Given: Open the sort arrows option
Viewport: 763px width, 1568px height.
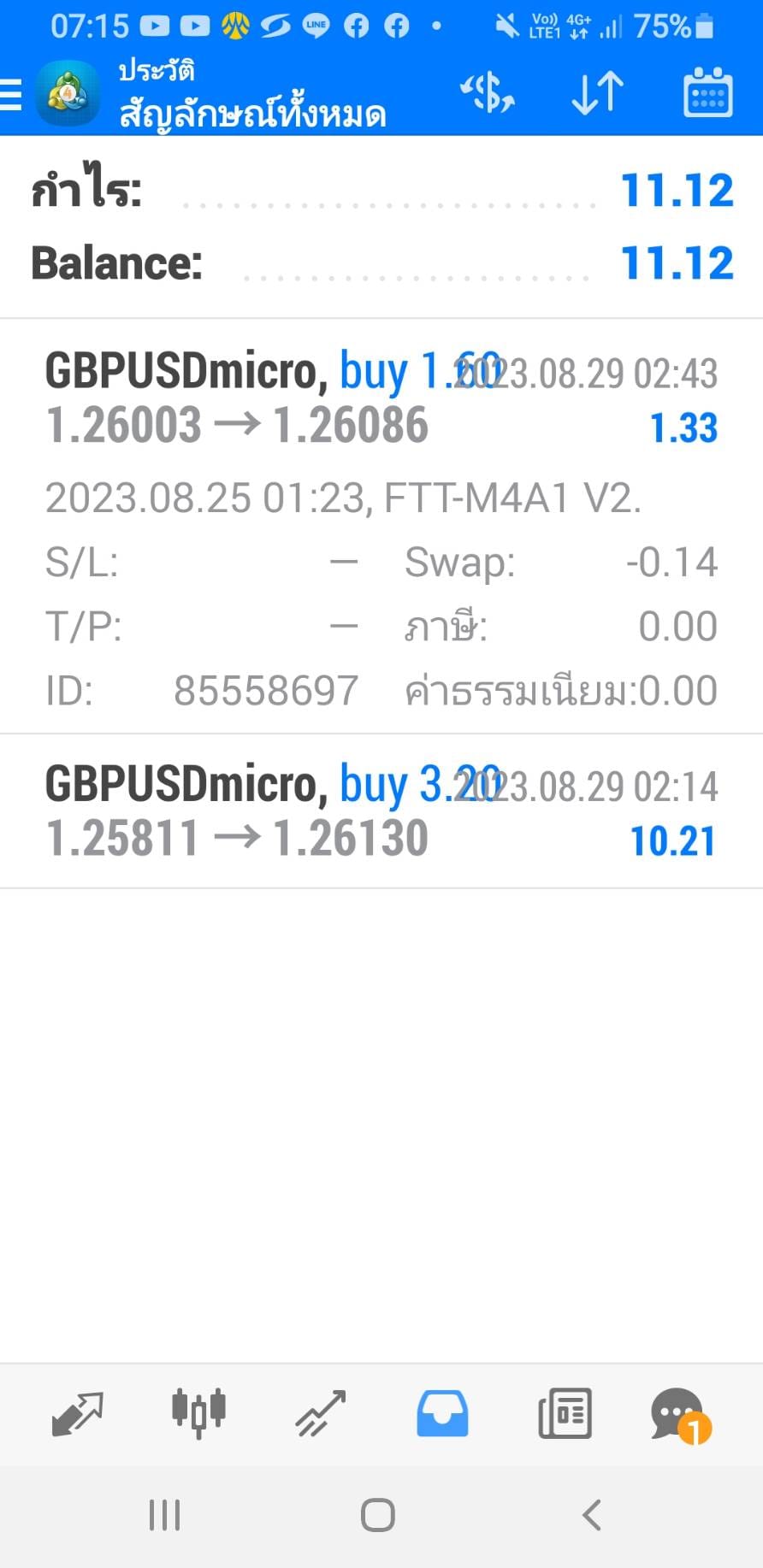Looking at the screenshot, I should tap(597, 93).
